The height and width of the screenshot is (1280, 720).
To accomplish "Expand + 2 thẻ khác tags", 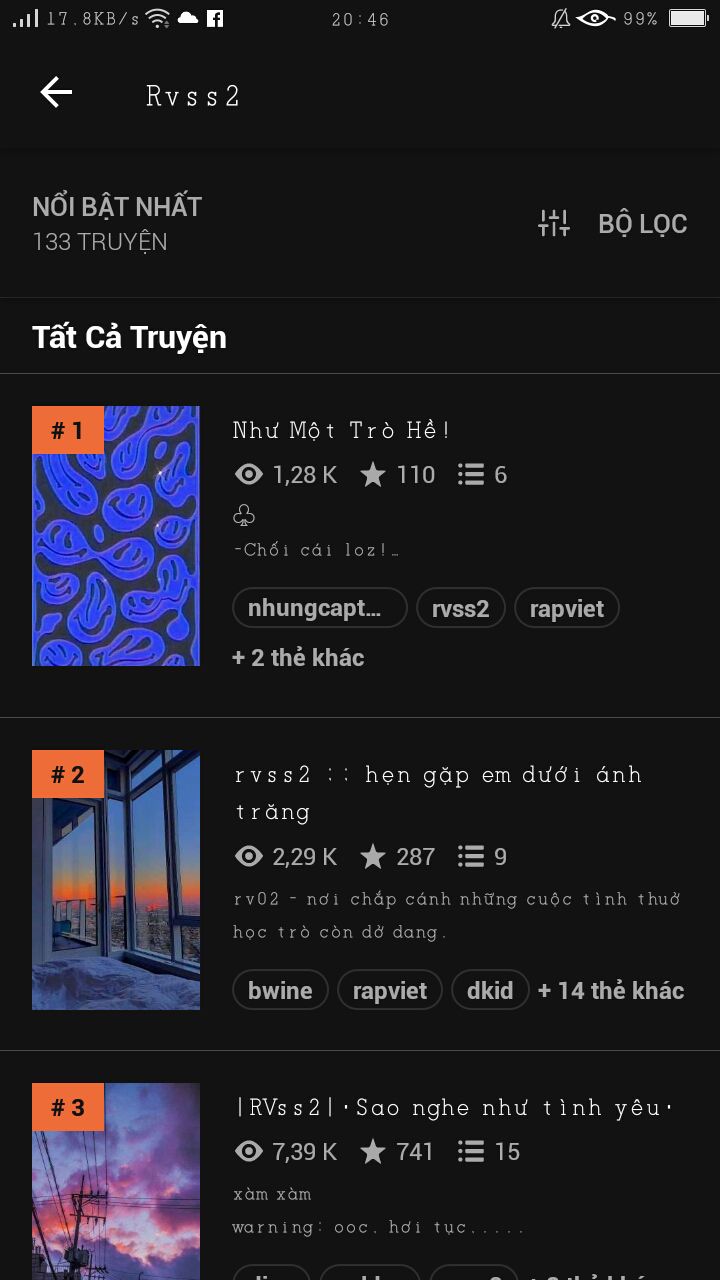I will 298,657.
